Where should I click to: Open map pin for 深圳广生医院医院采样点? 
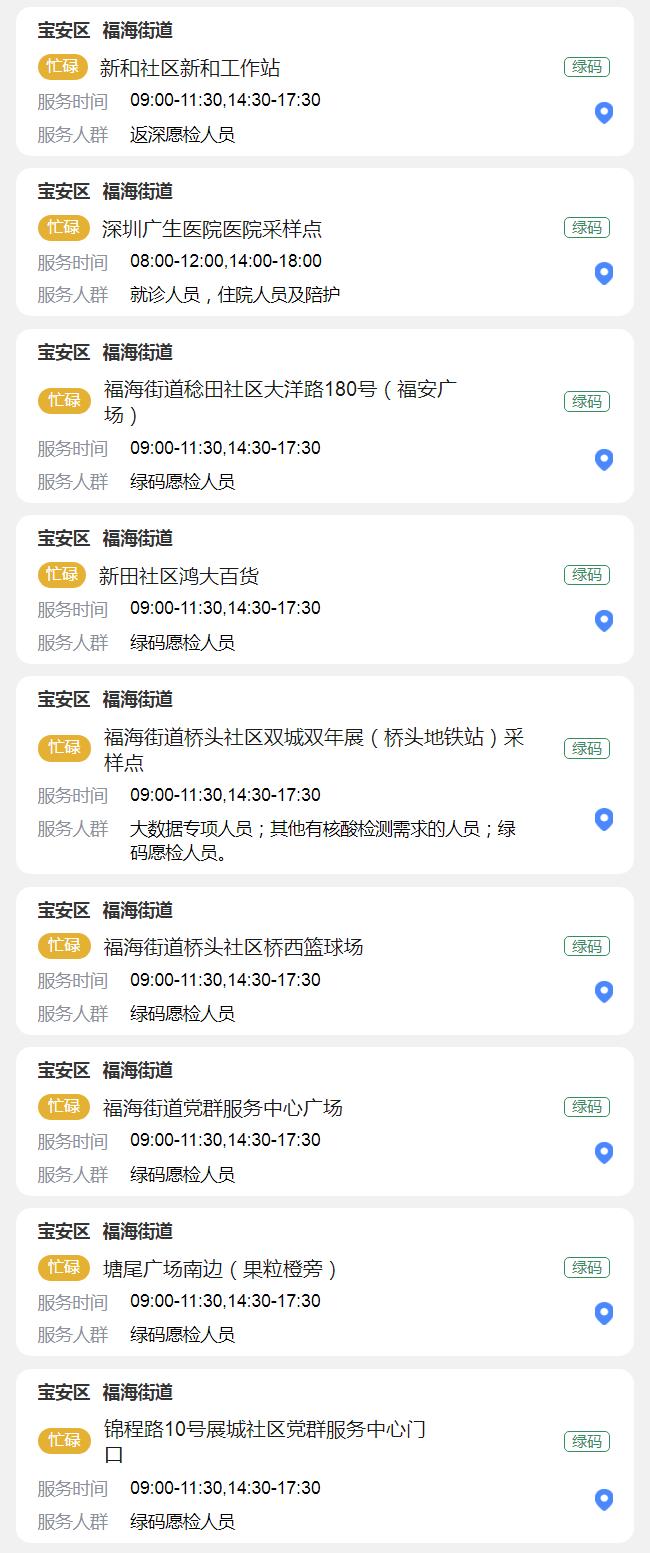pos(603,273)
